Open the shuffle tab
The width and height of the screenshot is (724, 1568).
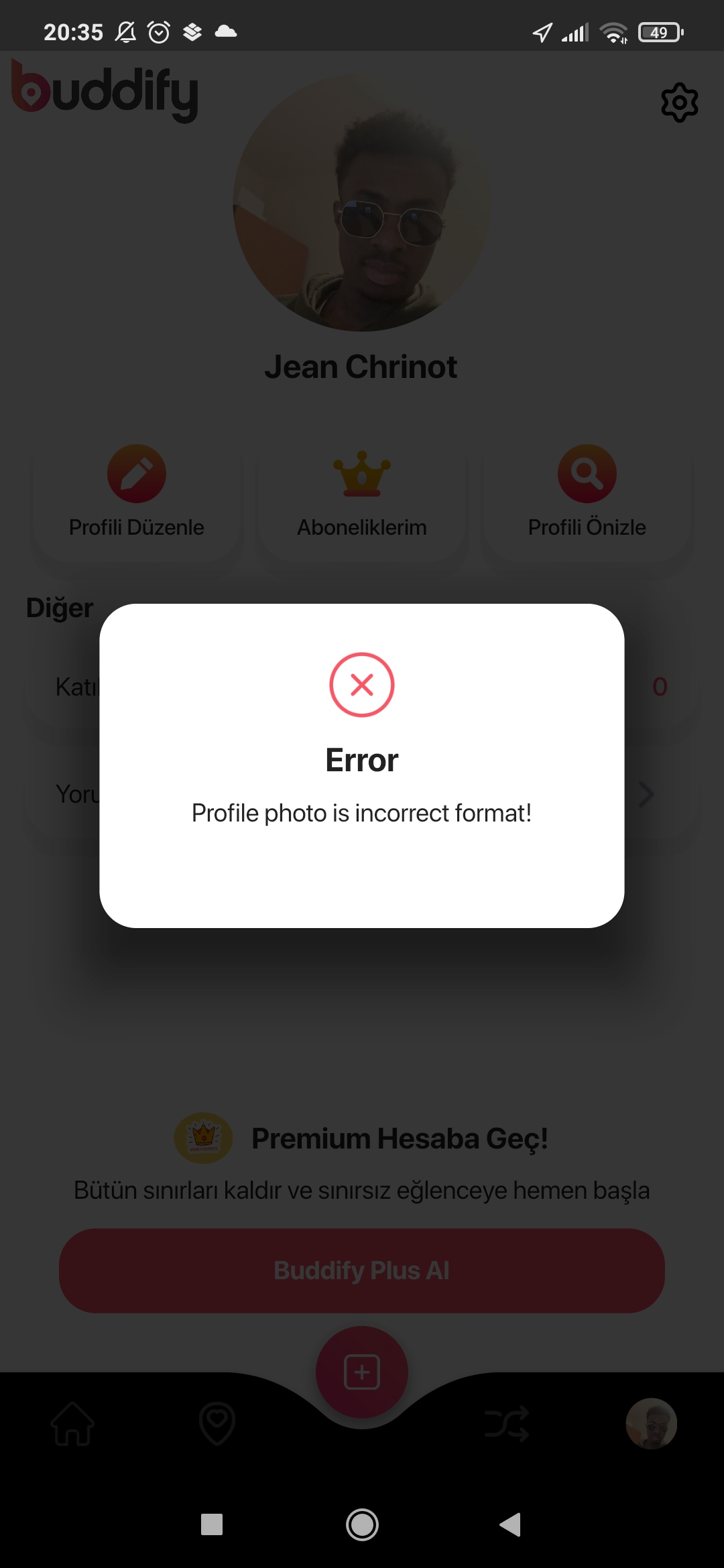click(507, 1423)
